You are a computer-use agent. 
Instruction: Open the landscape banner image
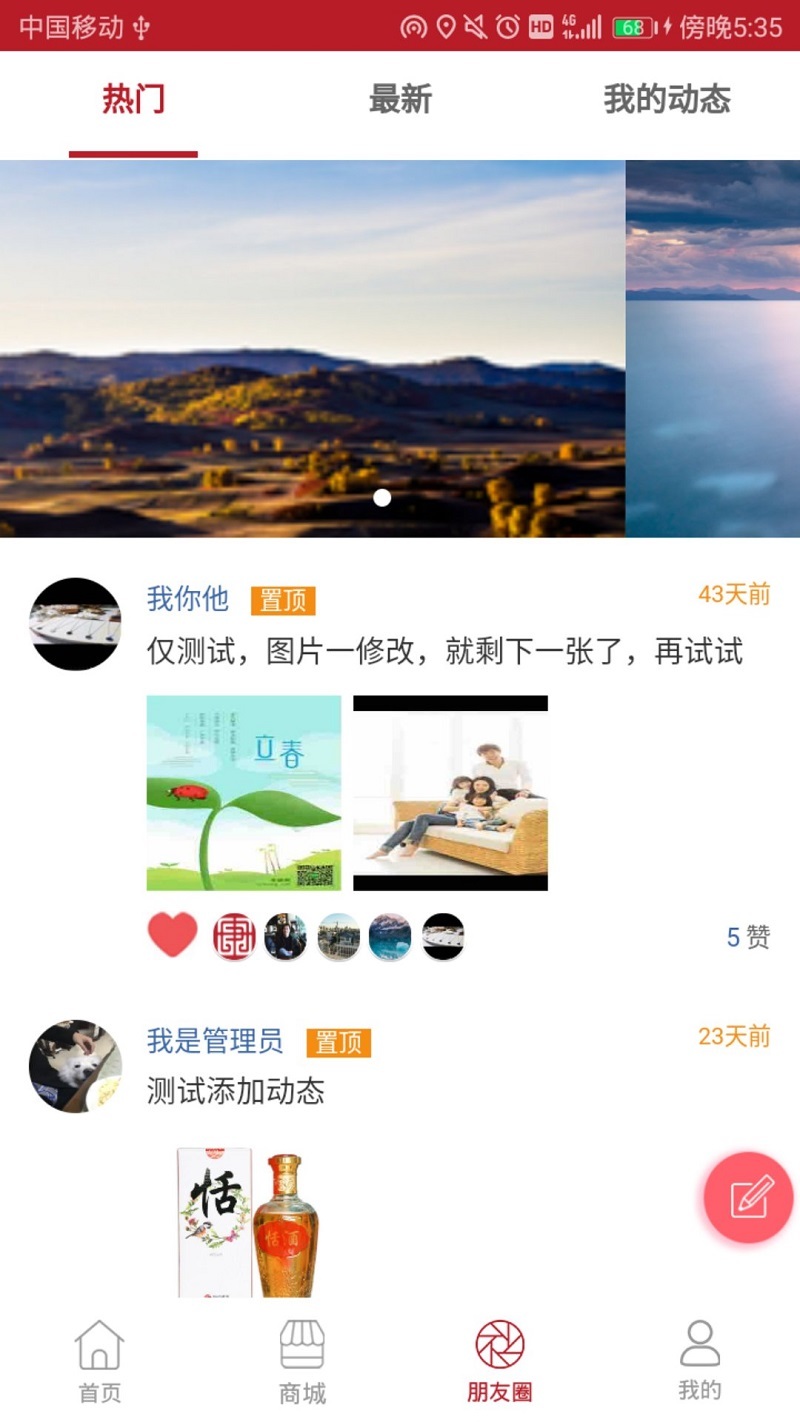(312, 349)
